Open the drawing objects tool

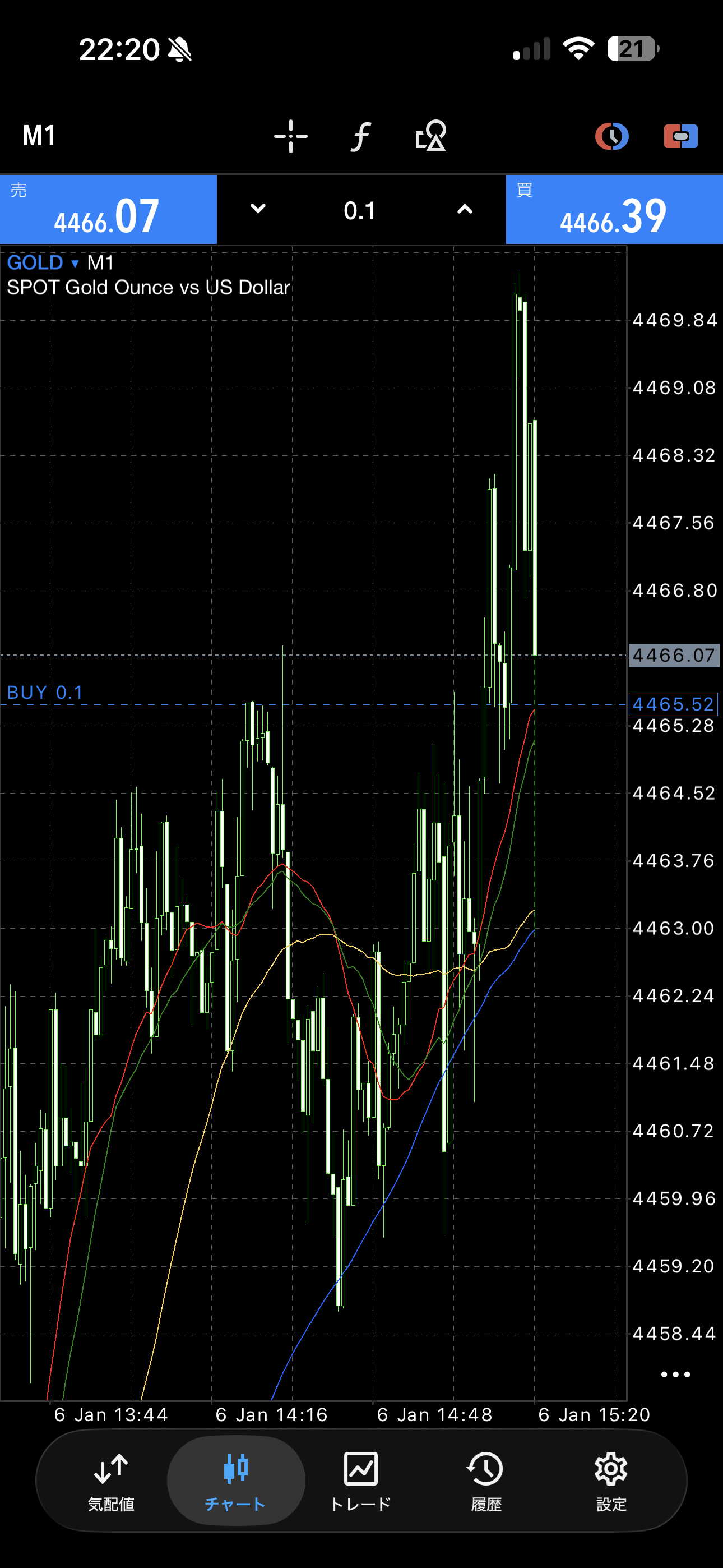click(430, 136)
